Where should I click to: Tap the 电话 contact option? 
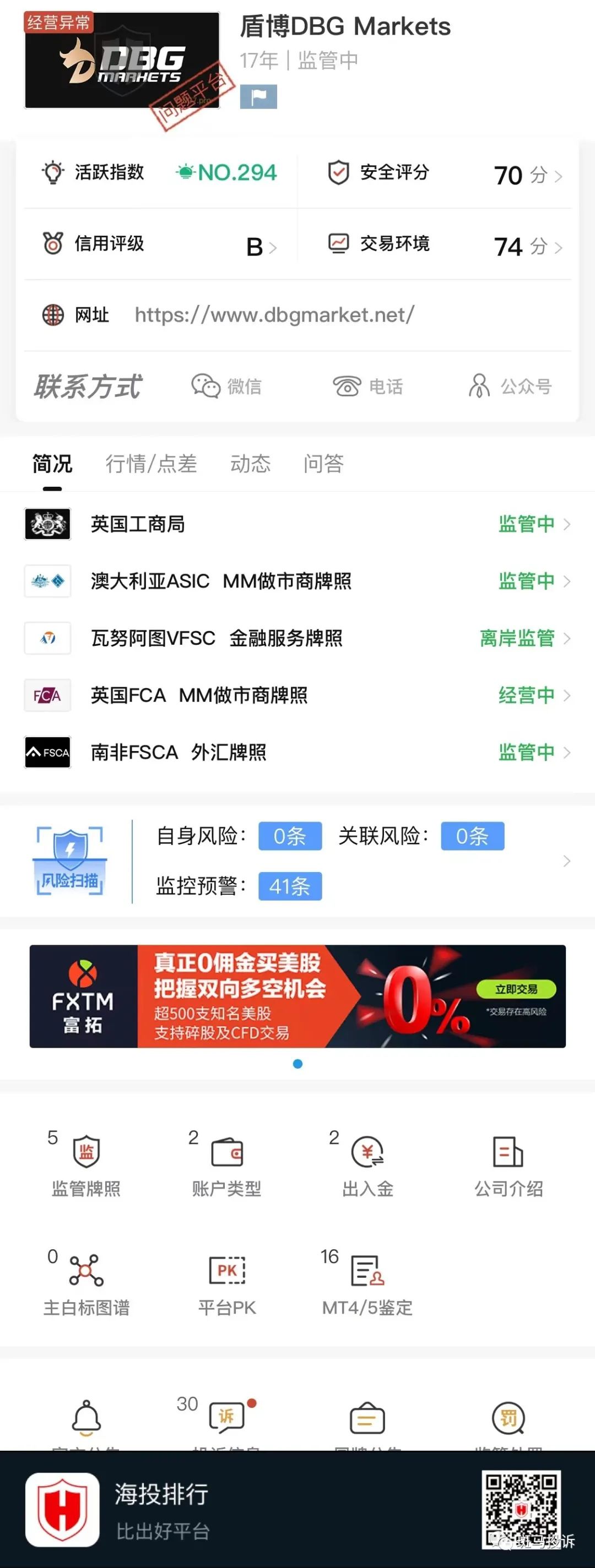368,386
